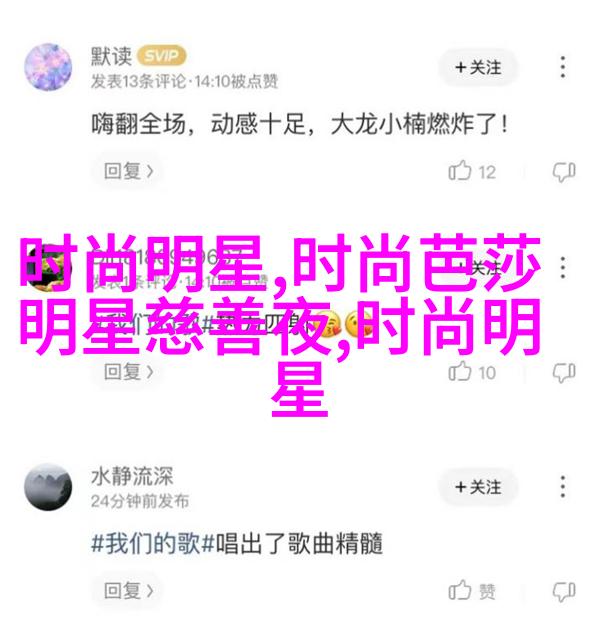The image size is (600, 638).
Task: Follow the user 水静流深
Action: [x=476, y=487]
